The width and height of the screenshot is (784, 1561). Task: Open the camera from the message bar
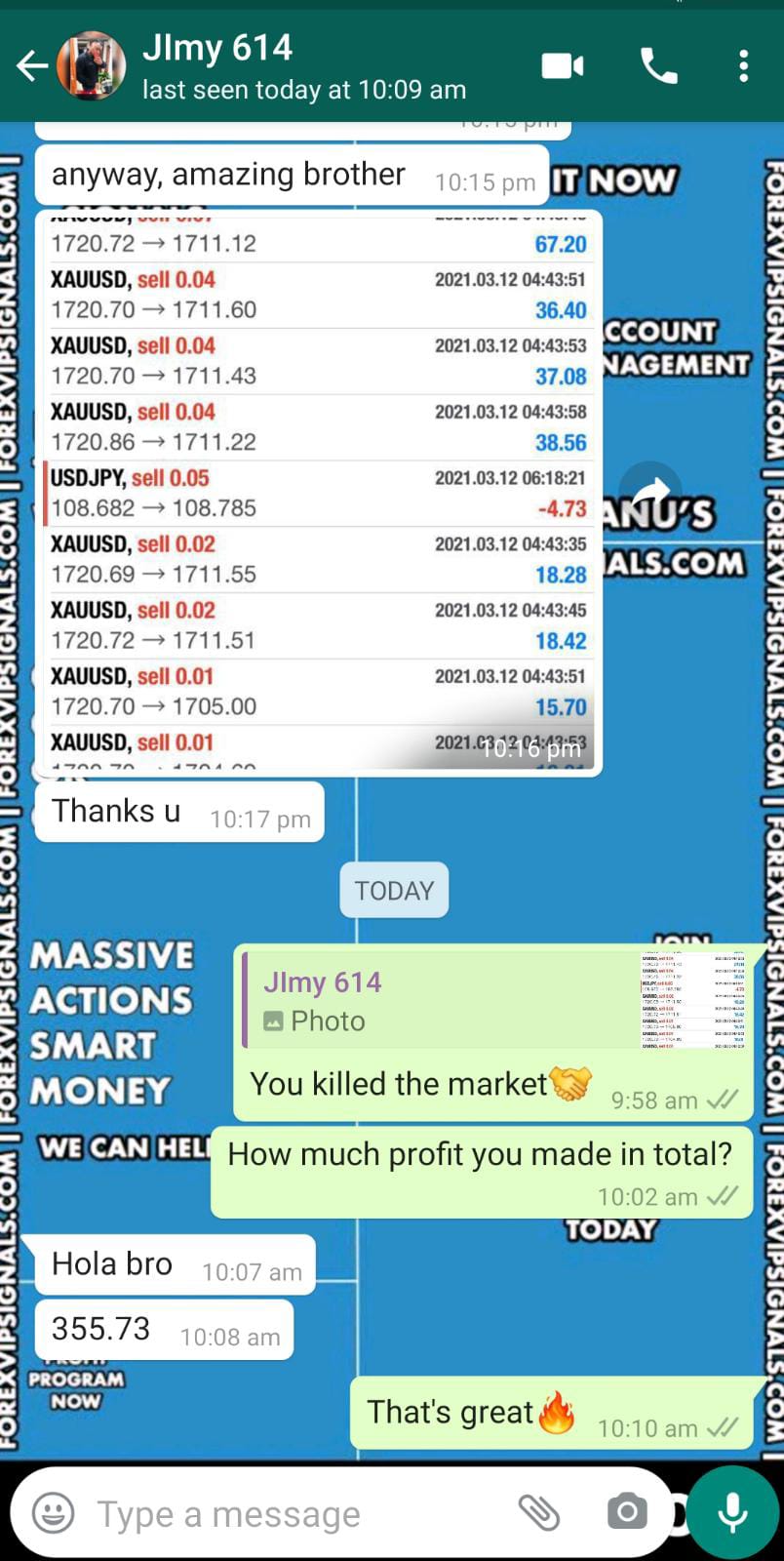click(626, 1513)
